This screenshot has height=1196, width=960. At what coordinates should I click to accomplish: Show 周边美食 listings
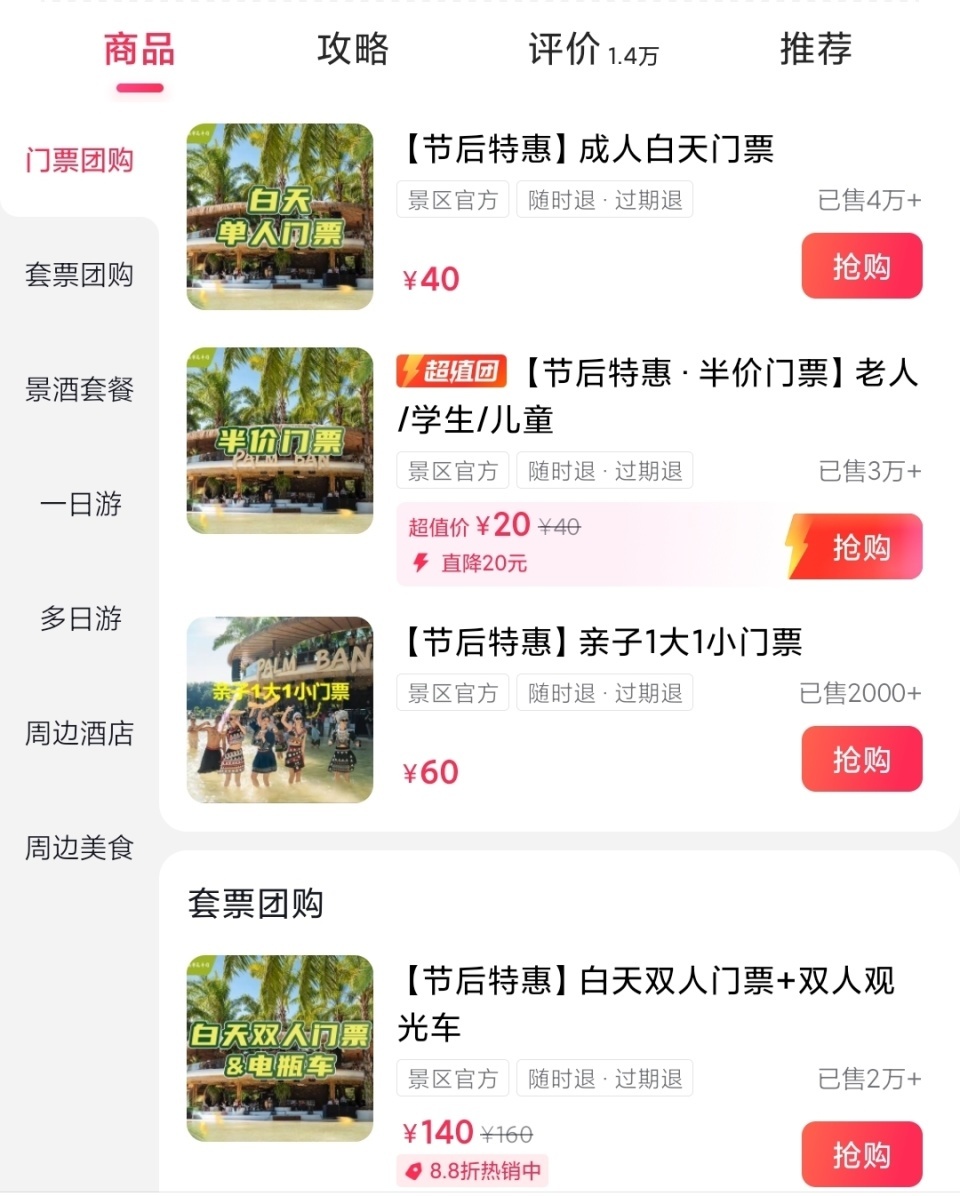click(79, 849)
